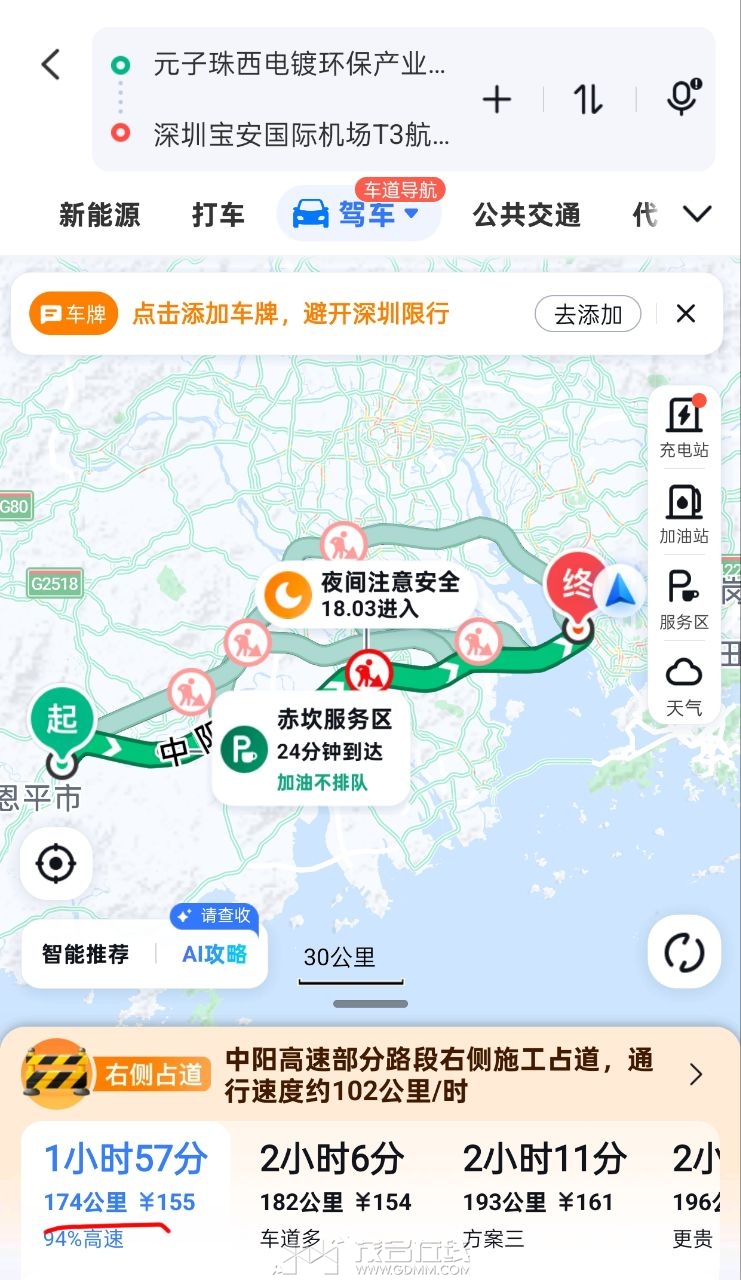Edit the destination Shenzhen Bao'an Airport field
This screenshot has height=1280, width=741.
(x=300, y=134)
